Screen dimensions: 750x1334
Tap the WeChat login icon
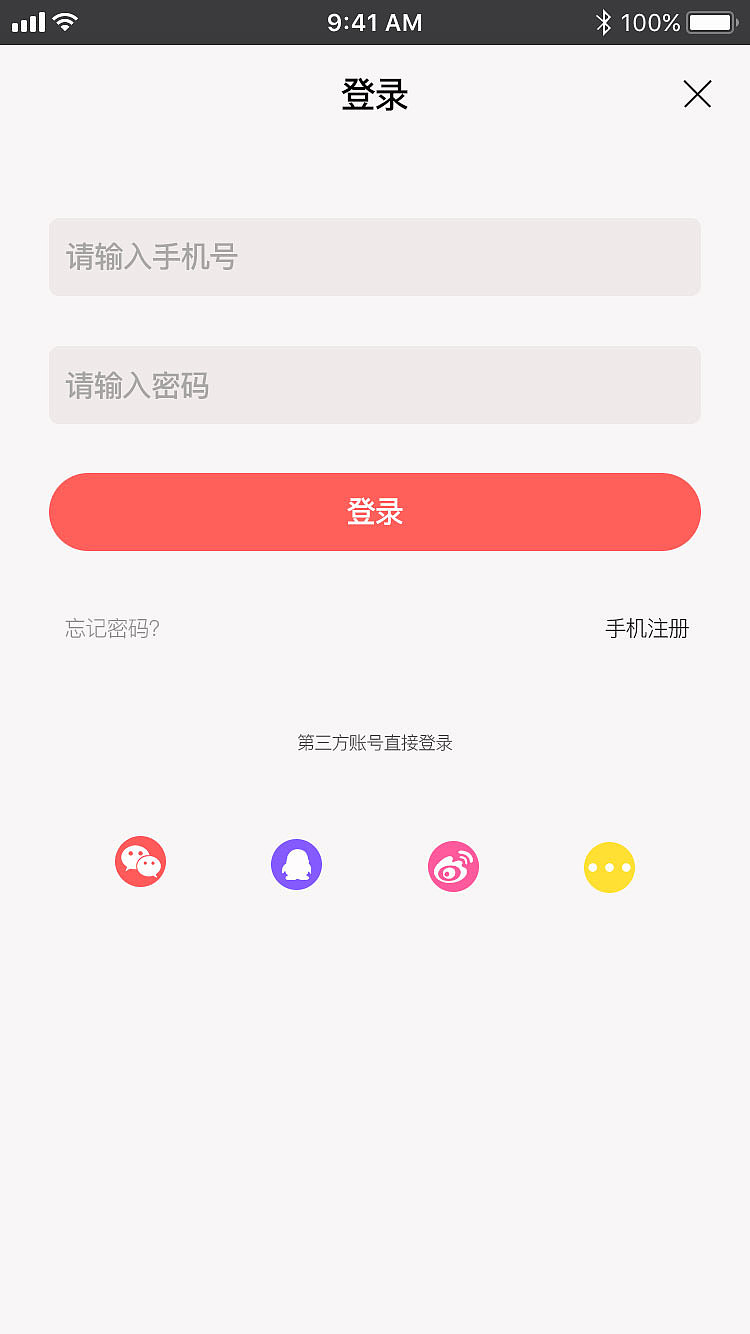pyautogui.click(x=140, y=861)
